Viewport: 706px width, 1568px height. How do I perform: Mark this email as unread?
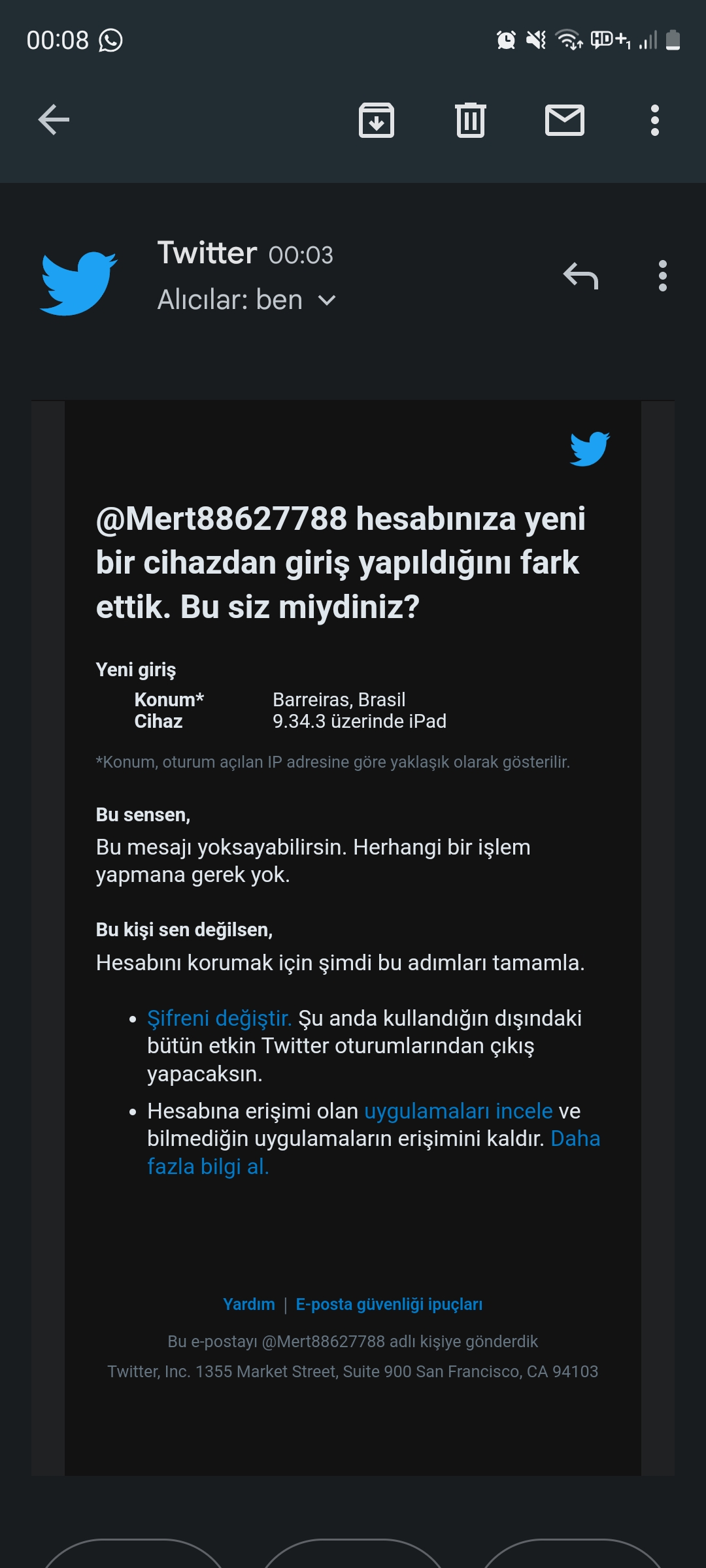point(565,120)
